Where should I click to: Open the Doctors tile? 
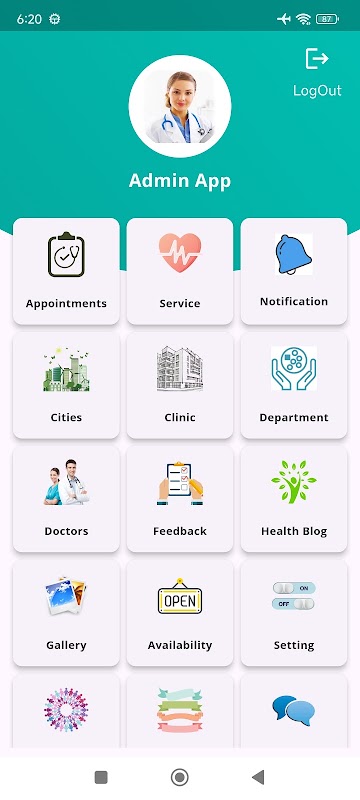(x=66, y=499)
